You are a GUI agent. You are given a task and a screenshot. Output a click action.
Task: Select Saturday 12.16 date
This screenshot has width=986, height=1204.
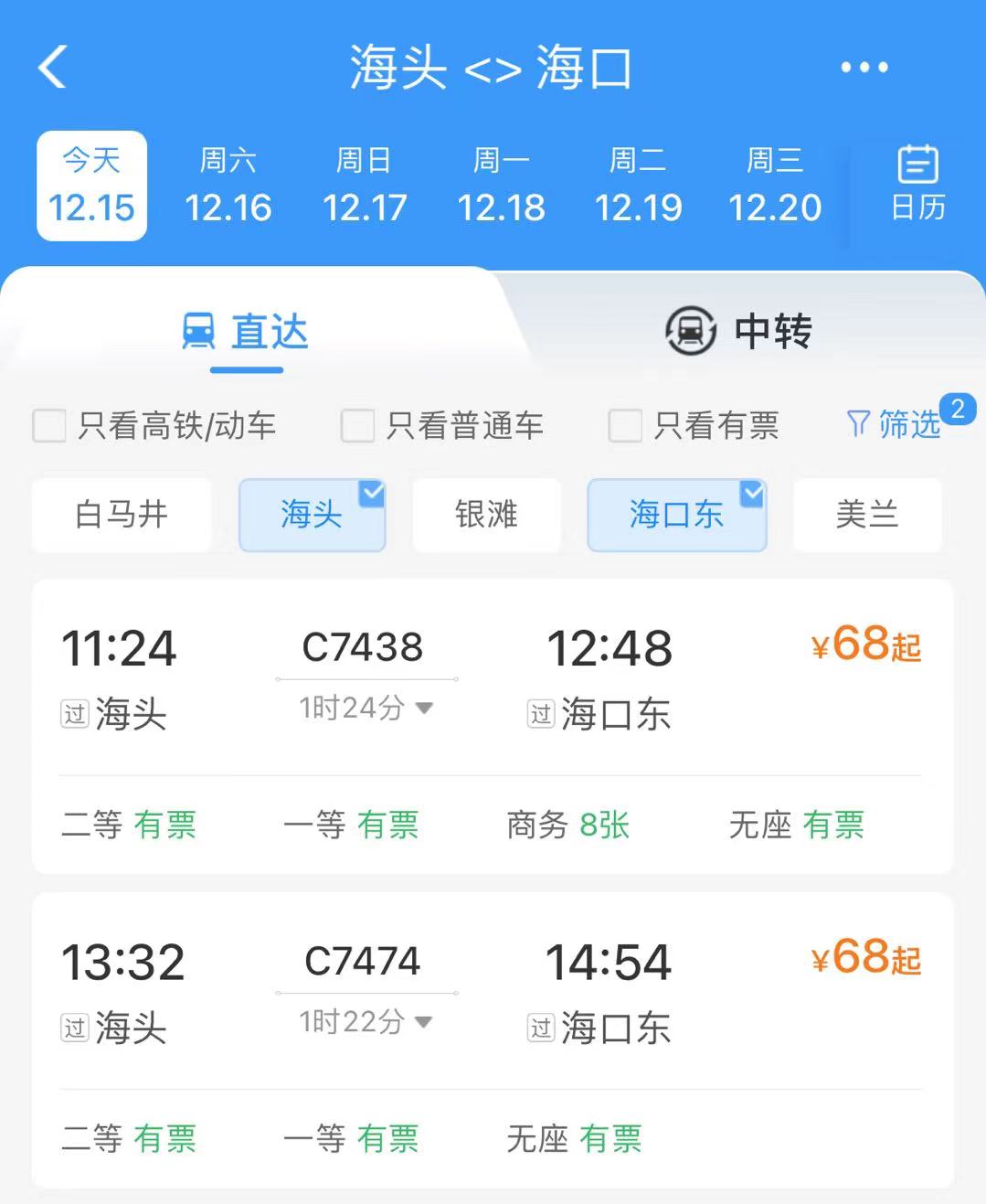pyautogui.click(x=228, y=186)
